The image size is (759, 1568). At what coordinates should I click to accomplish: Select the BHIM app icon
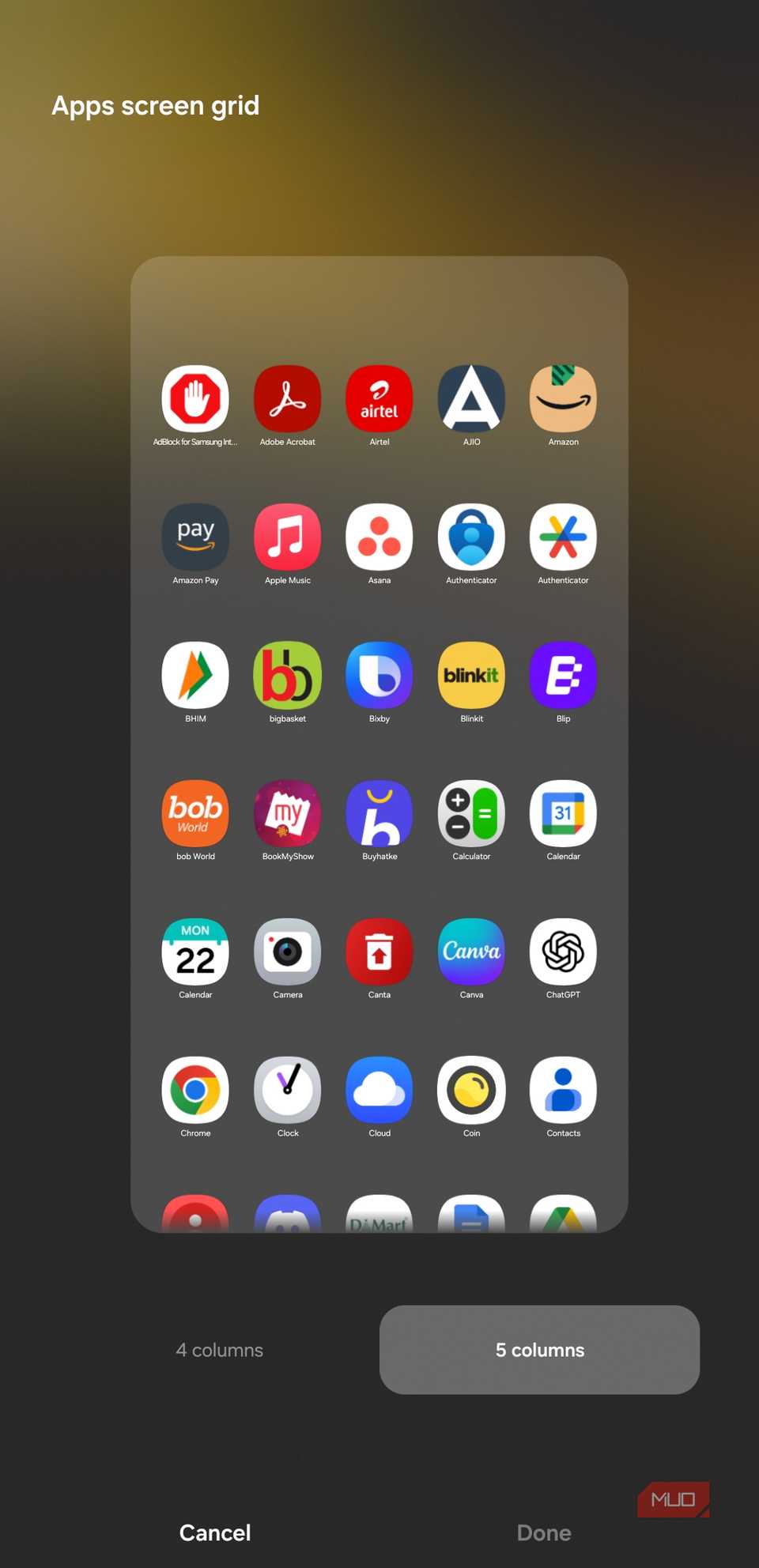[x=194, y=674]
